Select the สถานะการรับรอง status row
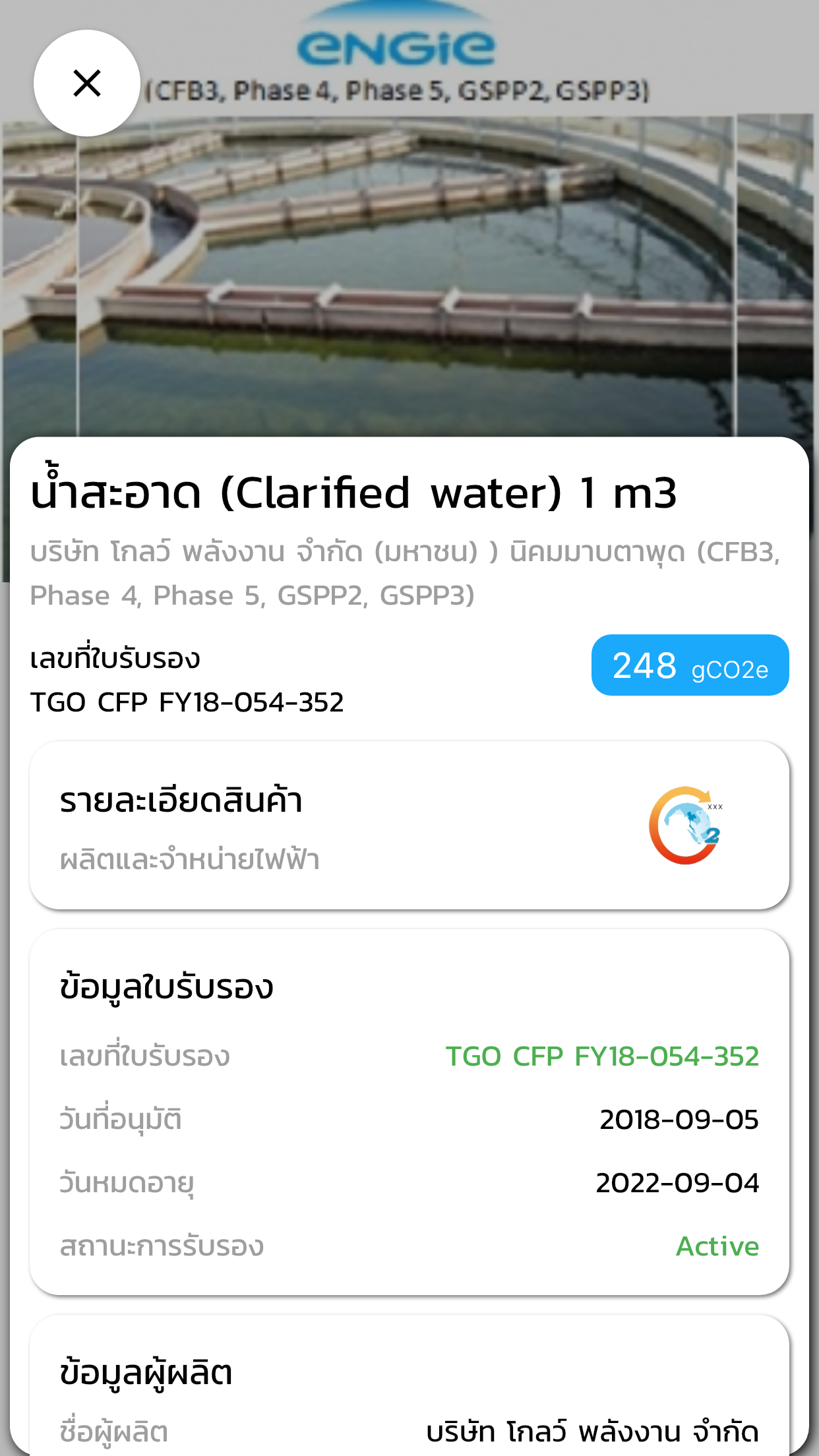Viewport: 819px width, 1456px height. click(x=409, y=1246)
